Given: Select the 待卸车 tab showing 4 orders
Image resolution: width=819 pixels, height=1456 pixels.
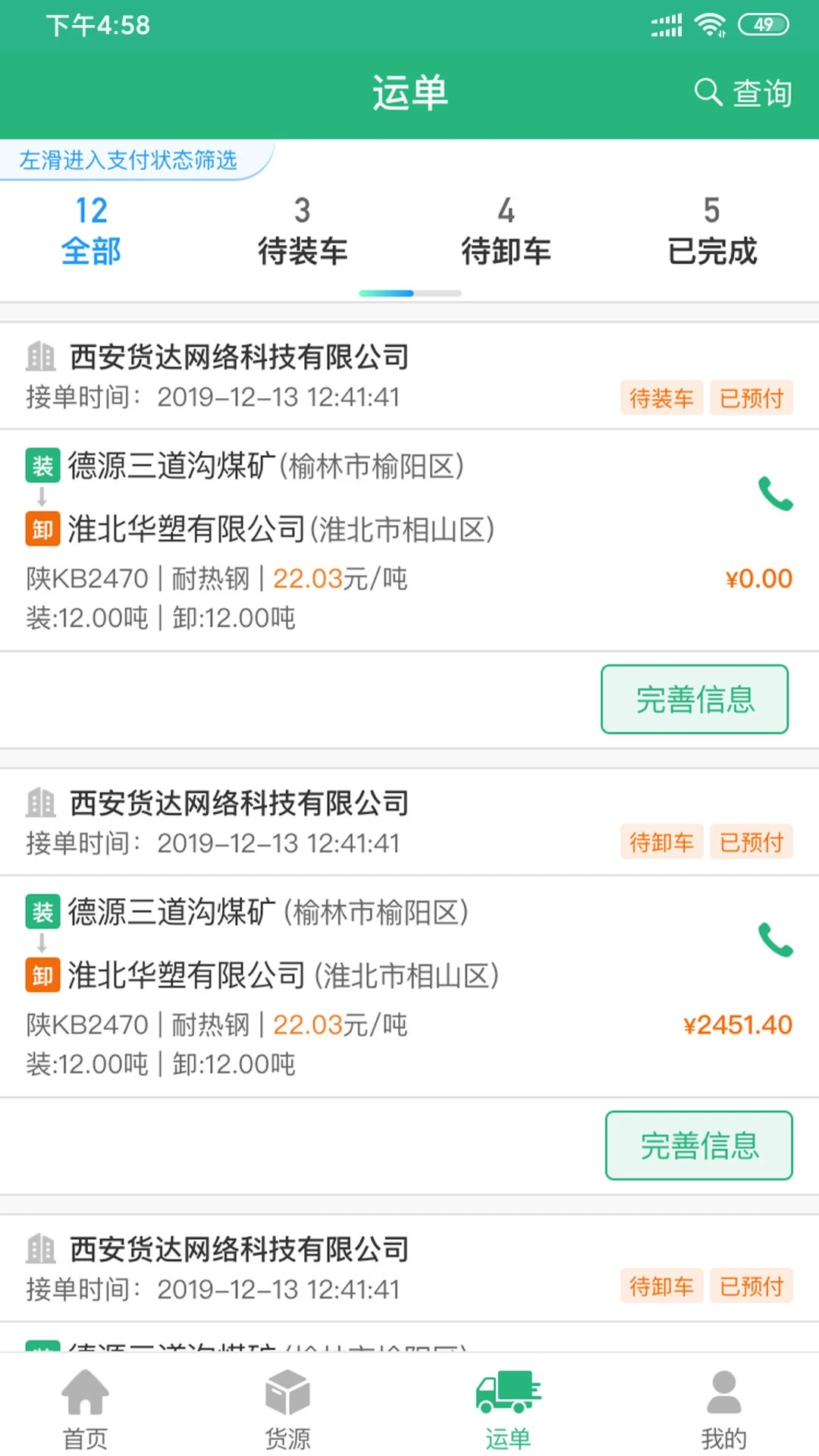Looking at the screenshot, I should (507, 231).
